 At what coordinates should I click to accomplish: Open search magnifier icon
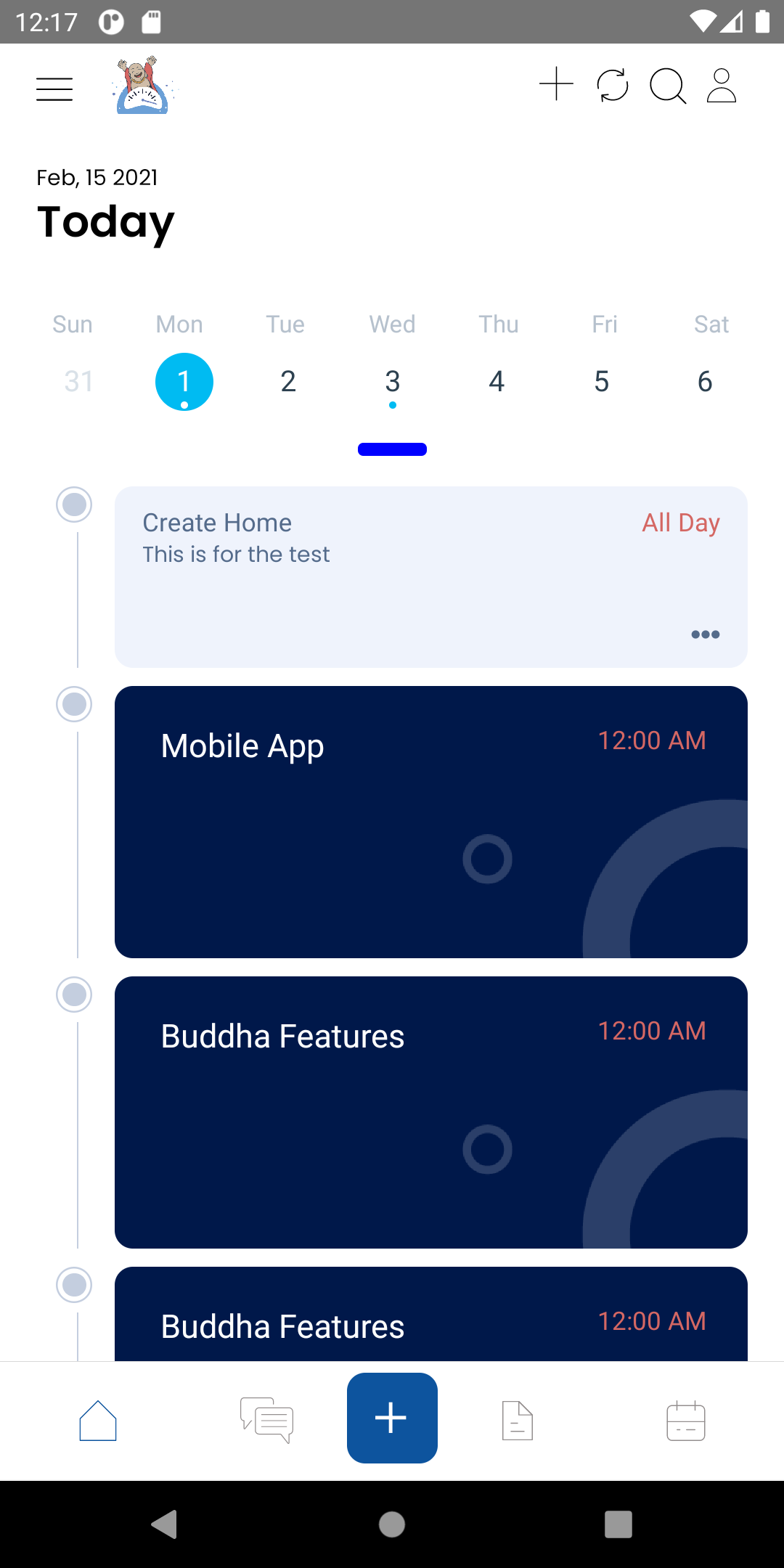pos(668,86)
